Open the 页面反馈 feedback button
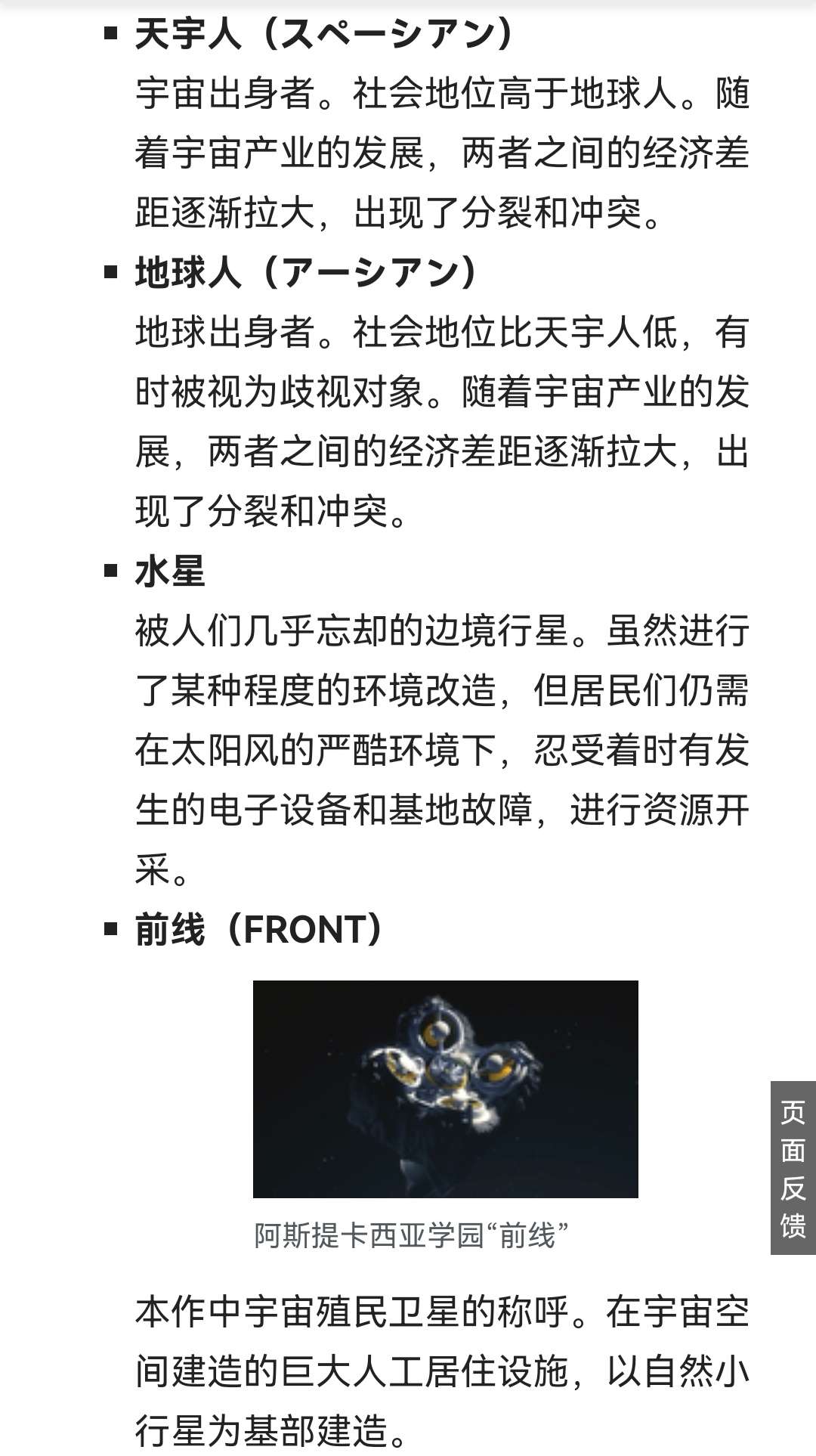Image resolution: width=816 pixels, height=1456 pixels. (x=793, y=1167)
